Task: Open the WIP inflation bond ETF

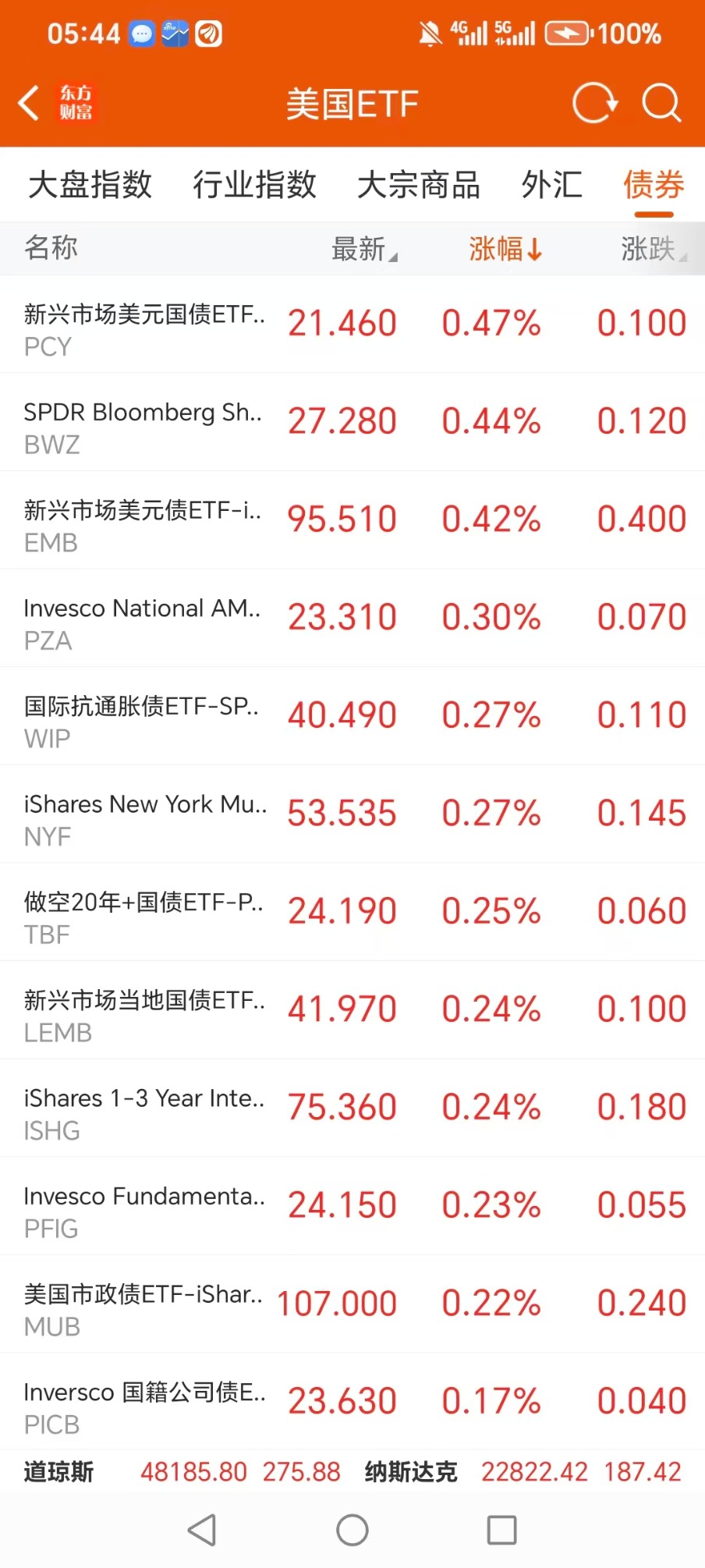Action: pos(352,716)
